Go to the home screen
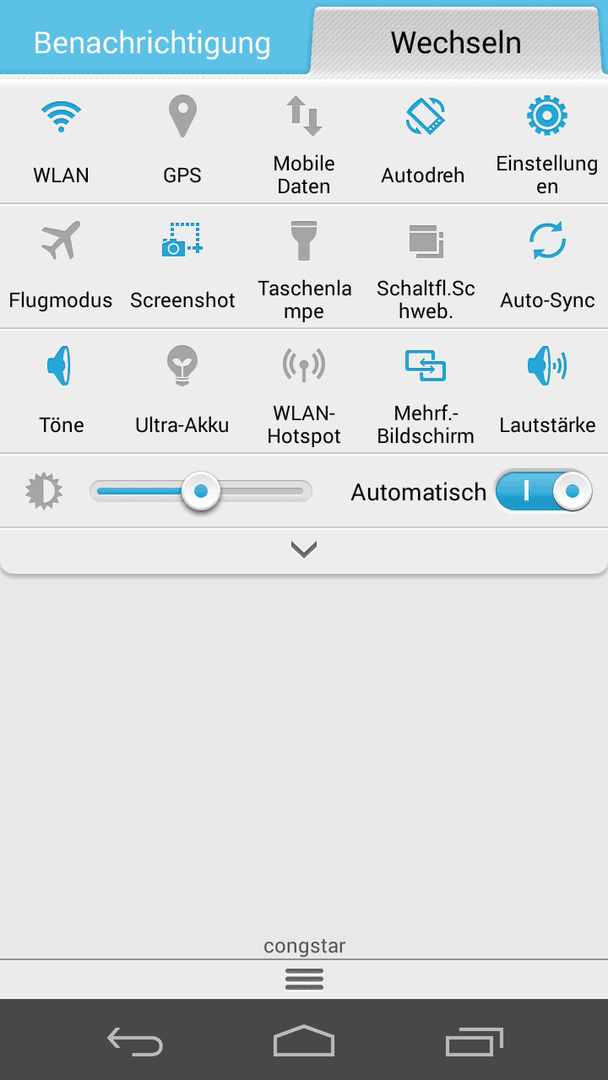The height and width of the screenshot is (1080, 608). (x=304, y=1040)
